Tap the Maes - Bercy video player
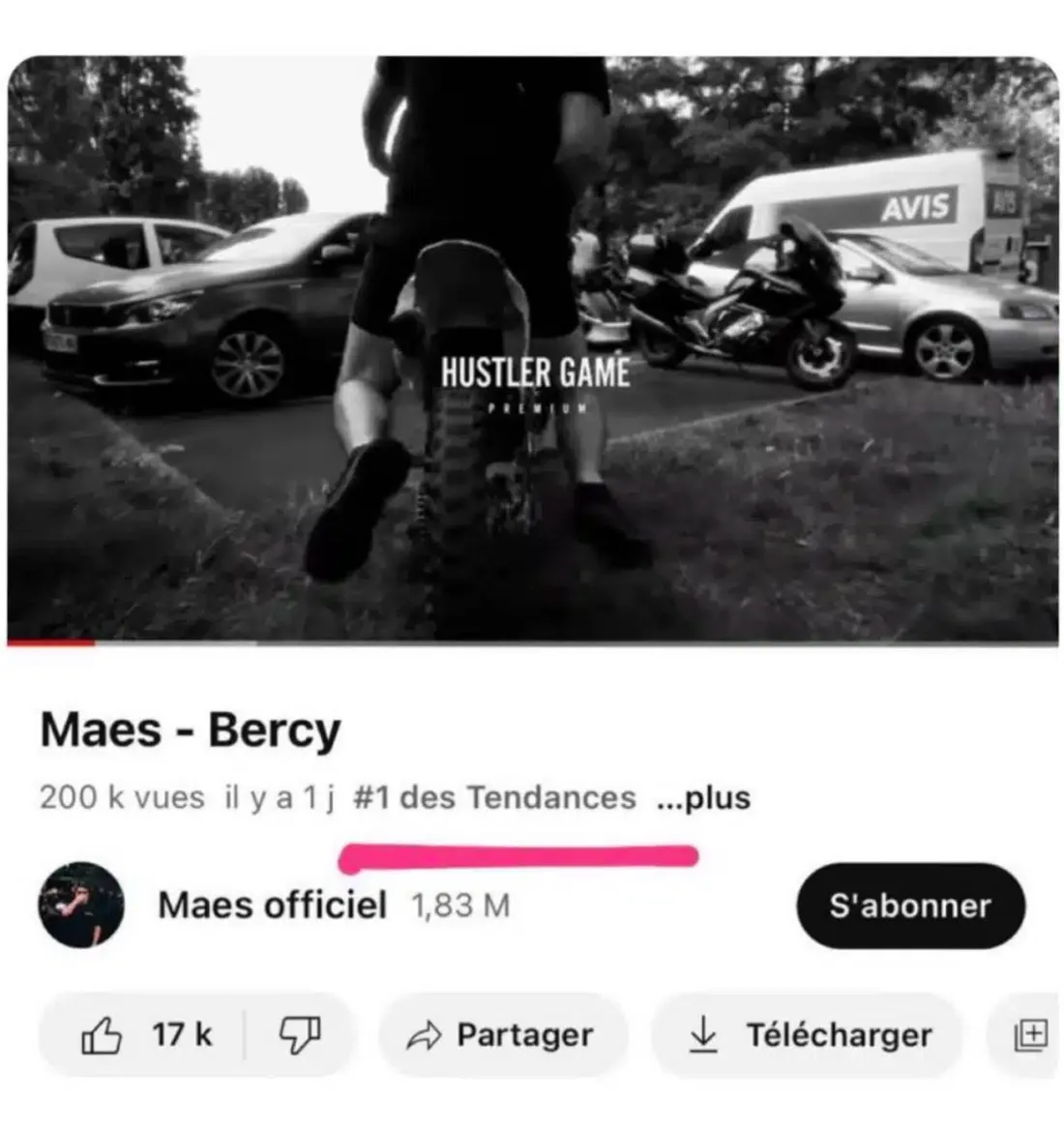The height and width of the screenshot is (1134, 1064). [x=532, y=348]
